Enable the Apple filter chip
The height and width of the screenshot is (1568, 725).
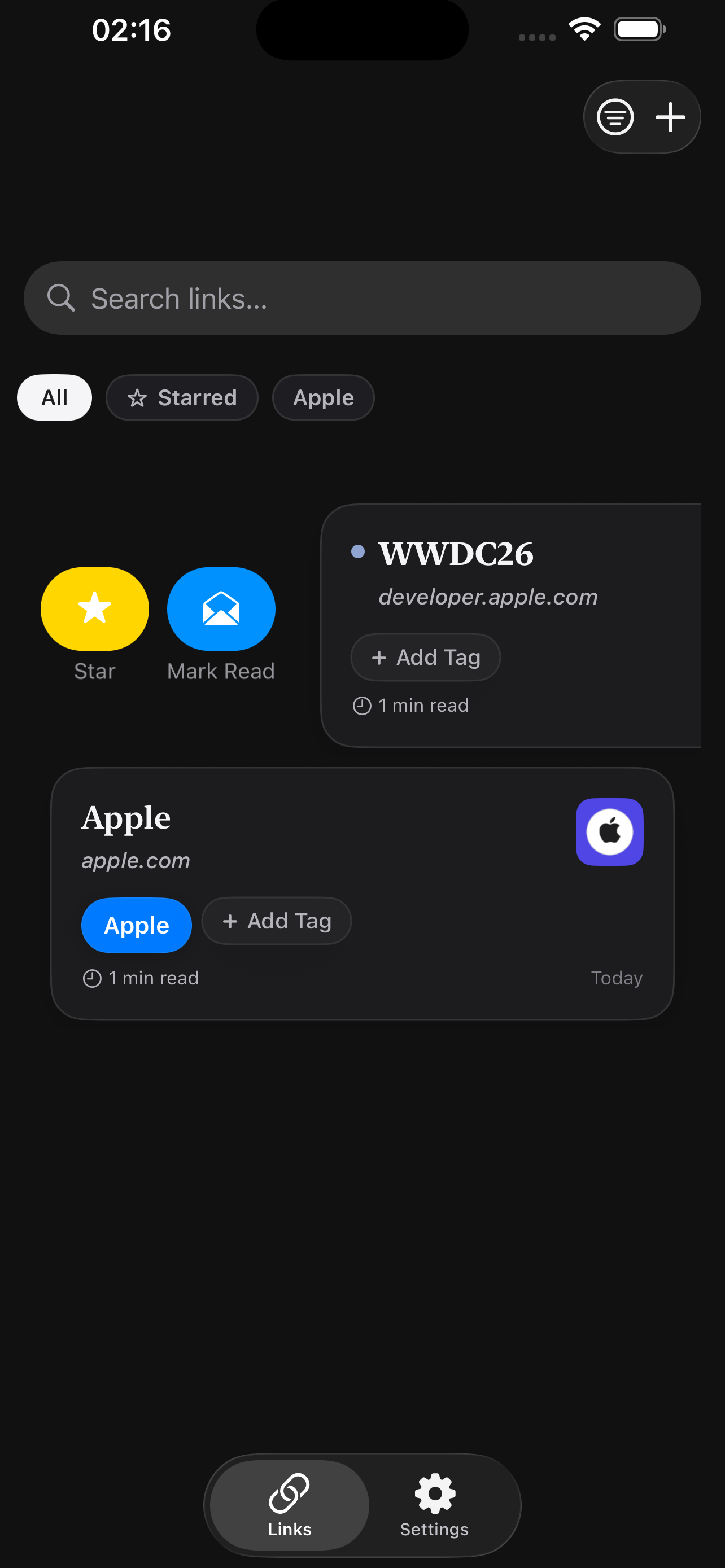322,397
